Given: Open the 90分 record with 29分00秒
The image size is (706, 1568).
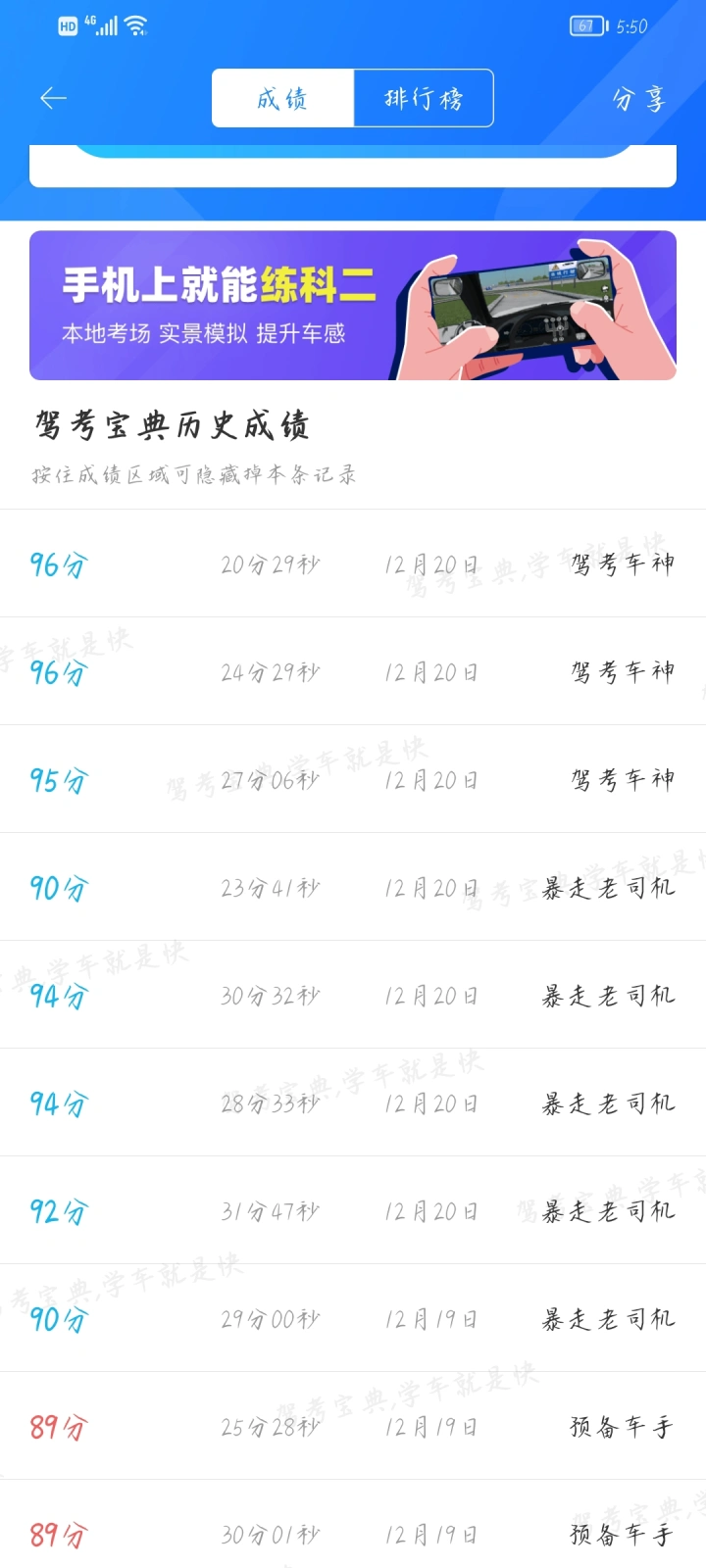Looking at the screenshot, I should [x=353, y=1318].
